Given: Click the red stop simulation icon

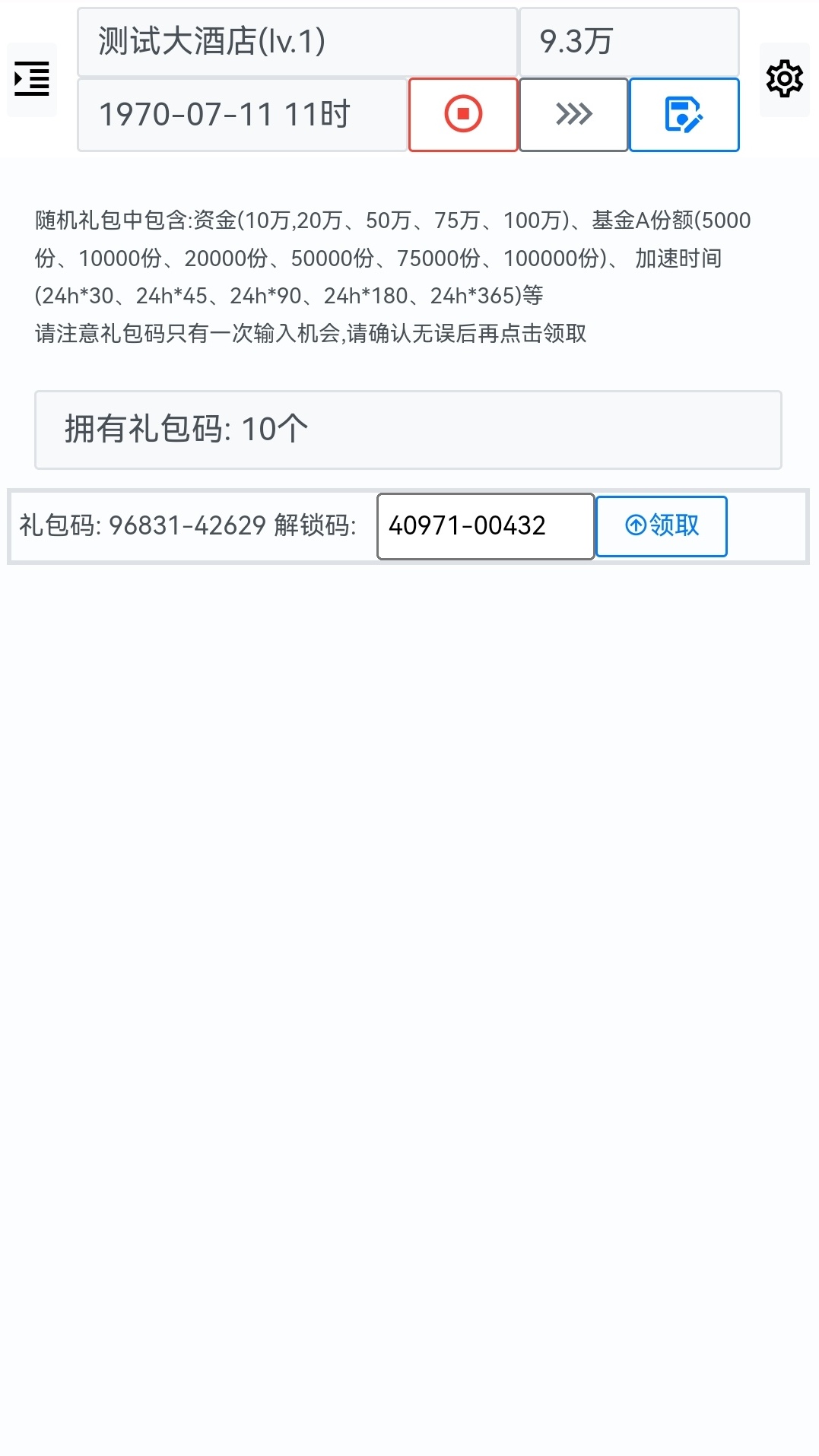Looking at the screenshot, I should (463, 113).
